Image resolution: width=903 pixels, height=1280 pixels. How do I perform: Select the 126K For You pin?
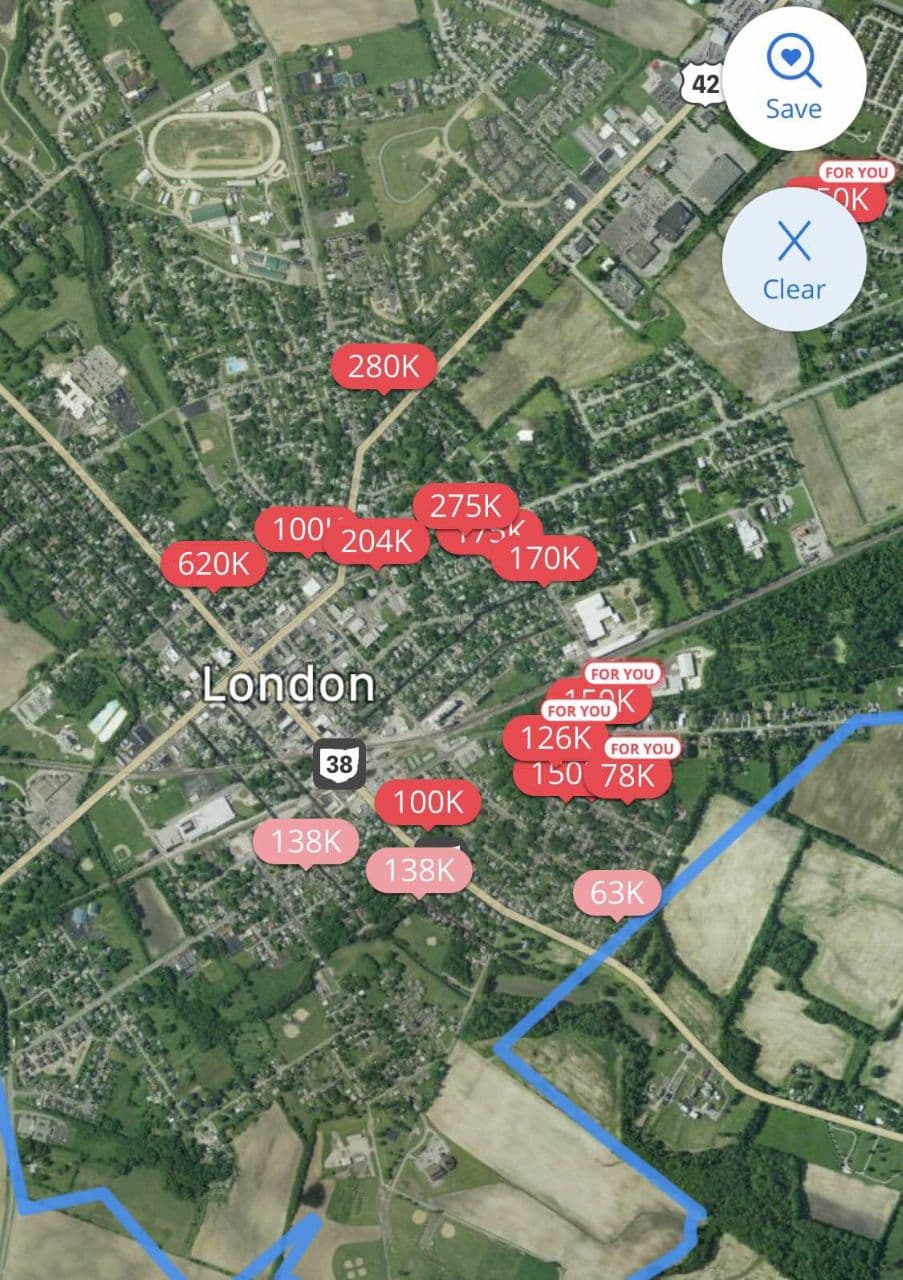(554, 739)
